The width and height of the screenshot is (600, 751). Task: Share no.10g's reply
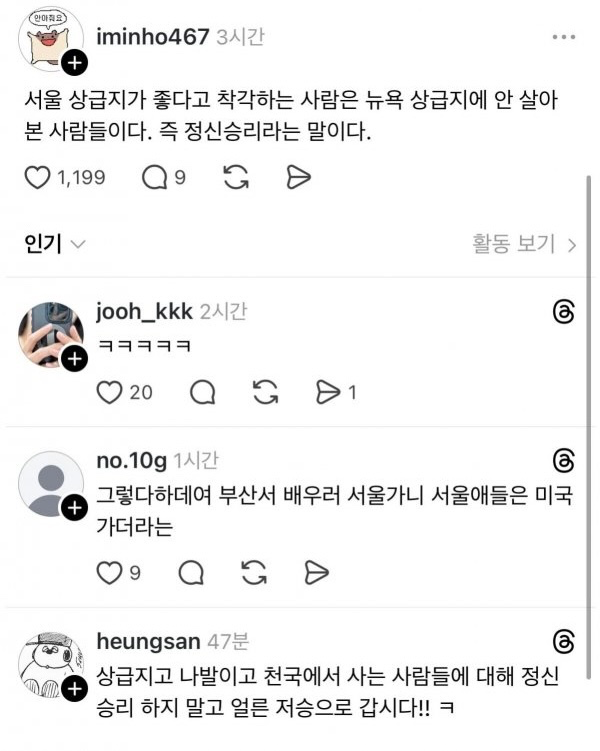coord(316,572)
